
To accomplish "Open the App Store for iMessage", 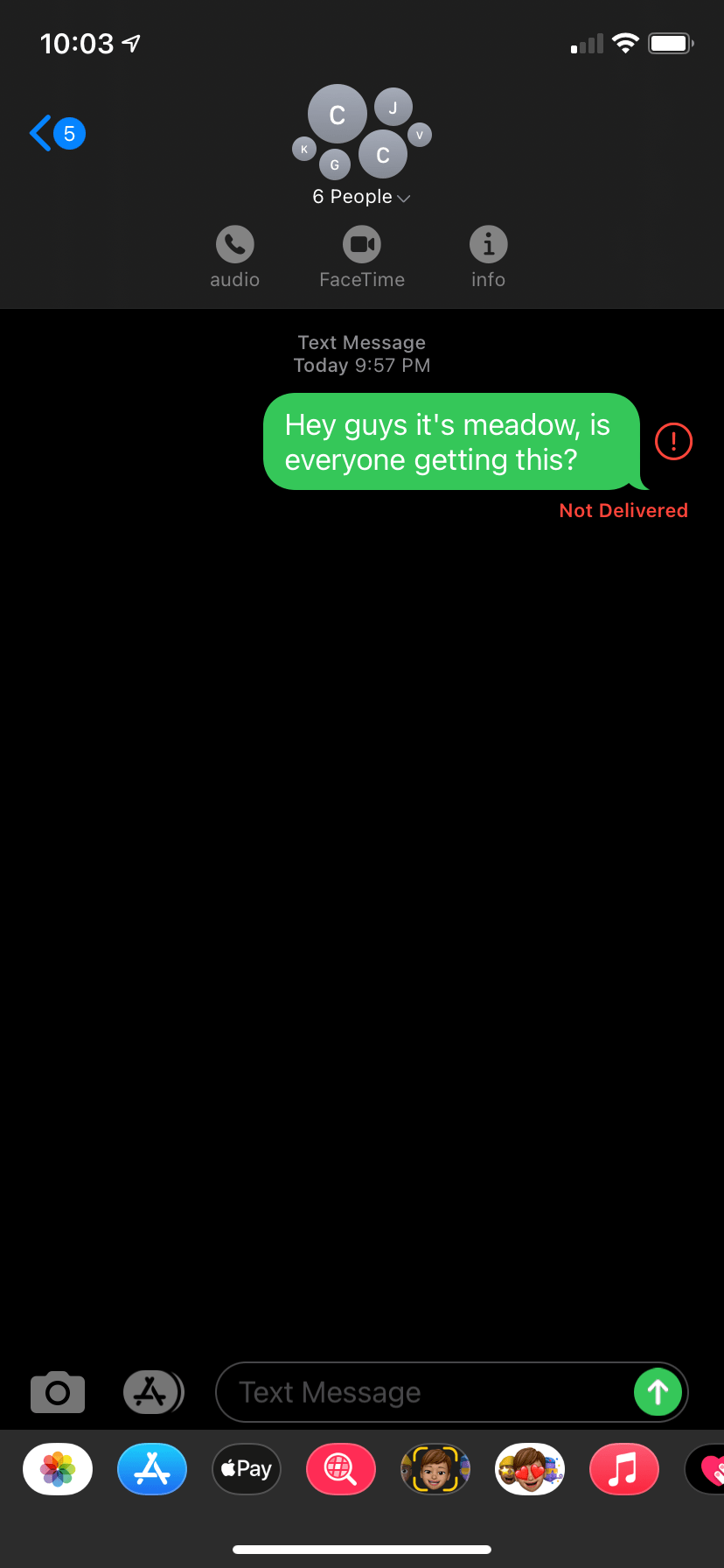I will click(x=152, y=1469).
